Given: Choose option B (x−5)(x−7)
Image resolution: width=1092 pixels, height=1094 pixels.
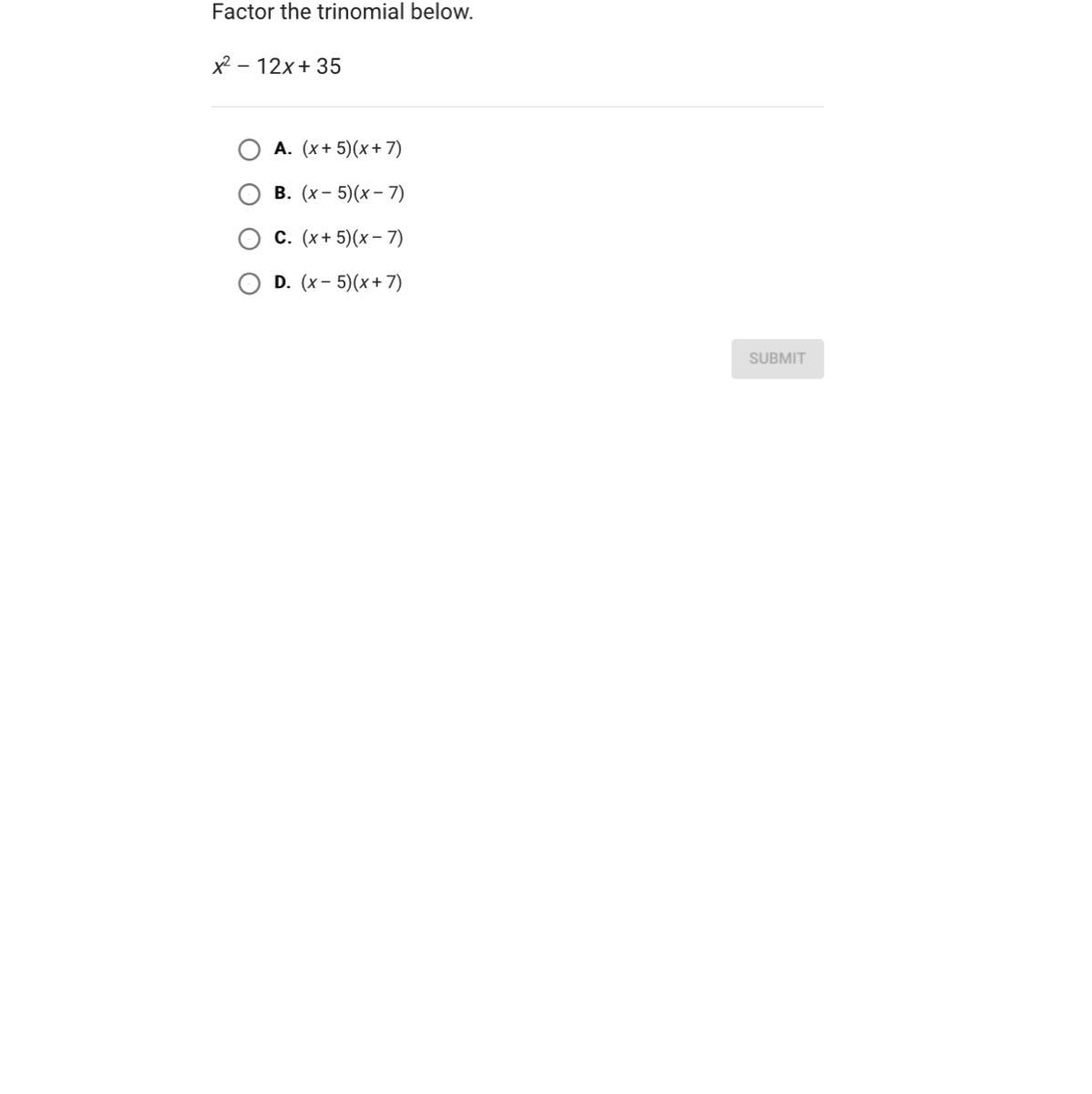Looking at the screenshot, I should coord(249,194).
